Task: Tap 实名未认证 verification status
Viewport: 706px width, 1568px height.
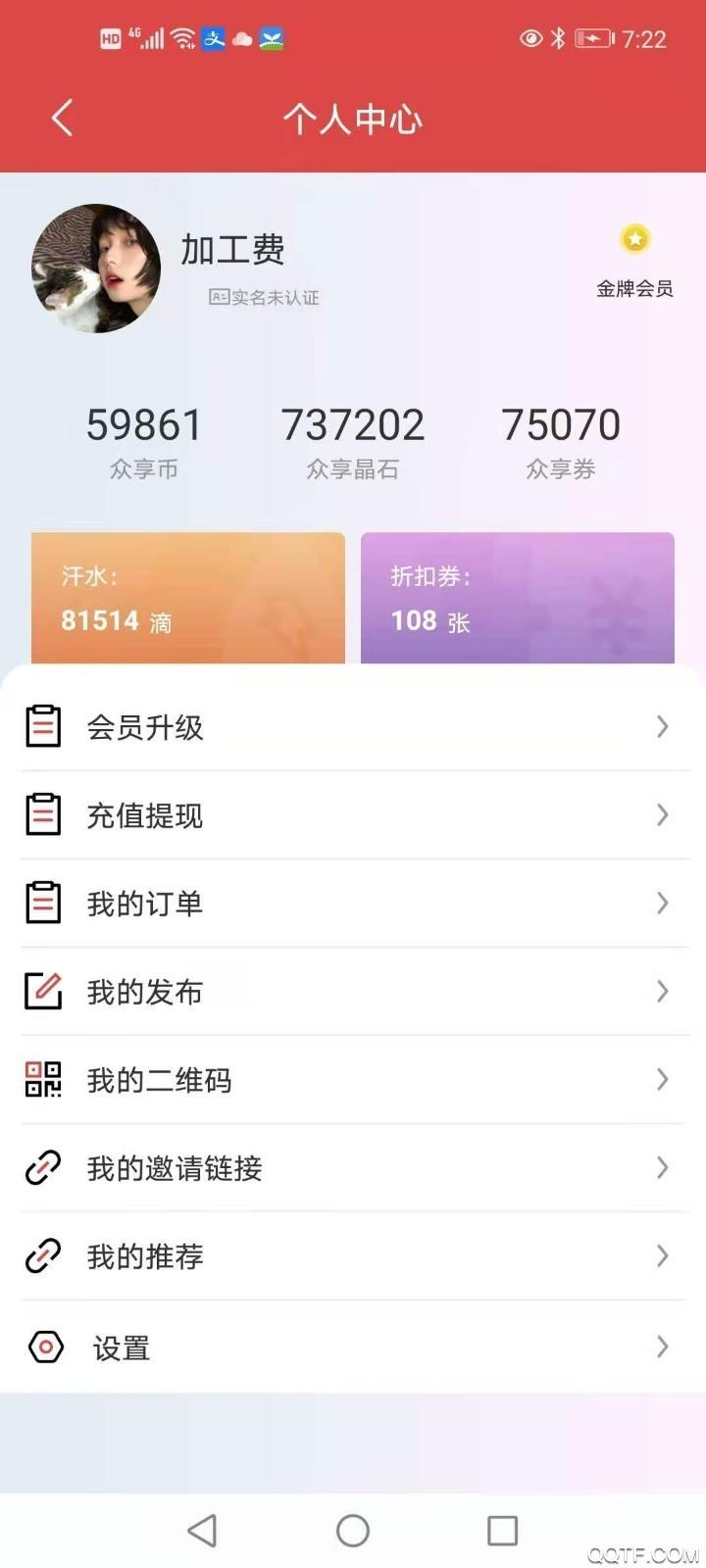Action: click(265, 297)
